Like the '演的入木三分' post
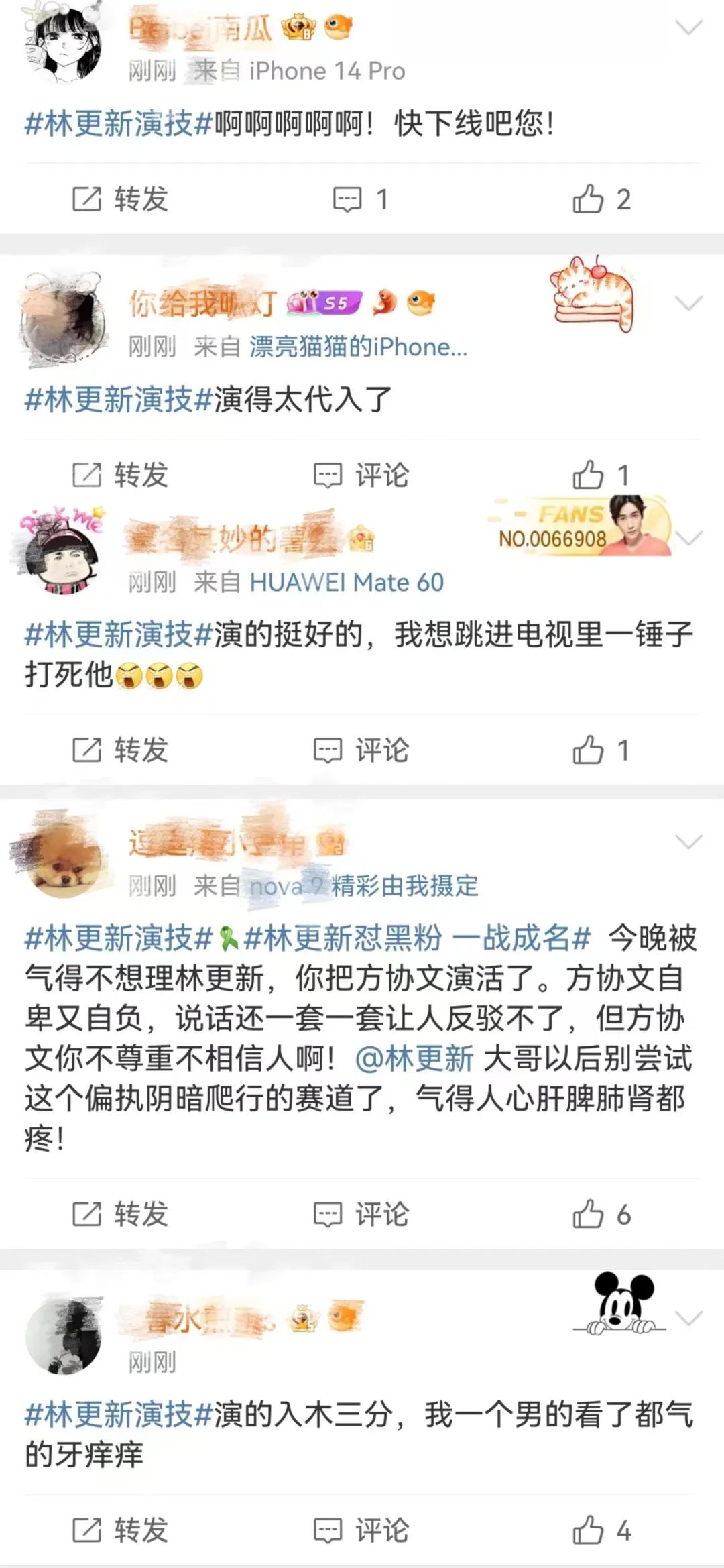This screenshot has width=724, height=1568. click(601, 1530)
